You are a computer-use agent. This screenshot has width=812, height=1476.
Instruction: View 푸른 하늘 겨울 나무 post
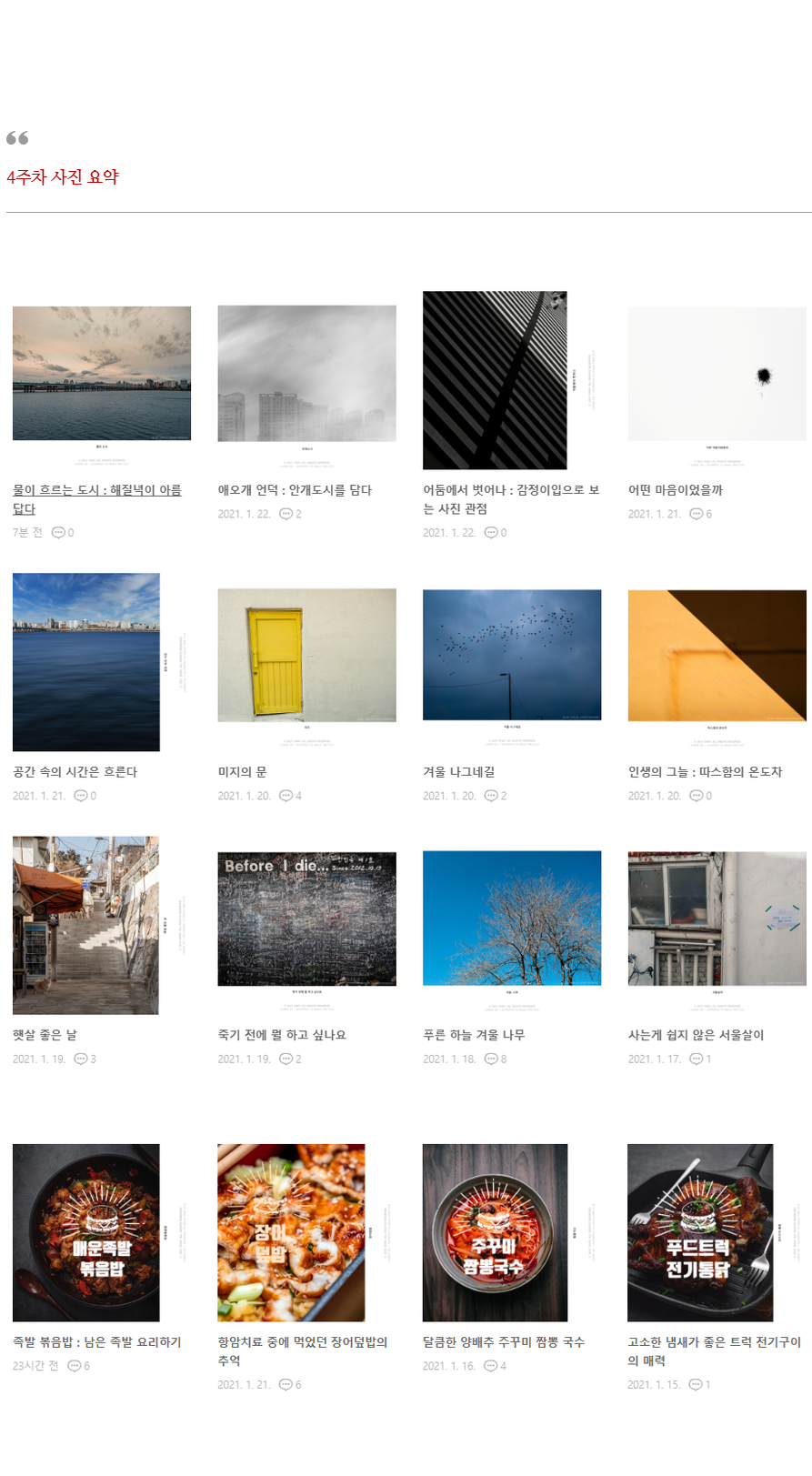tap(473, 1035)
